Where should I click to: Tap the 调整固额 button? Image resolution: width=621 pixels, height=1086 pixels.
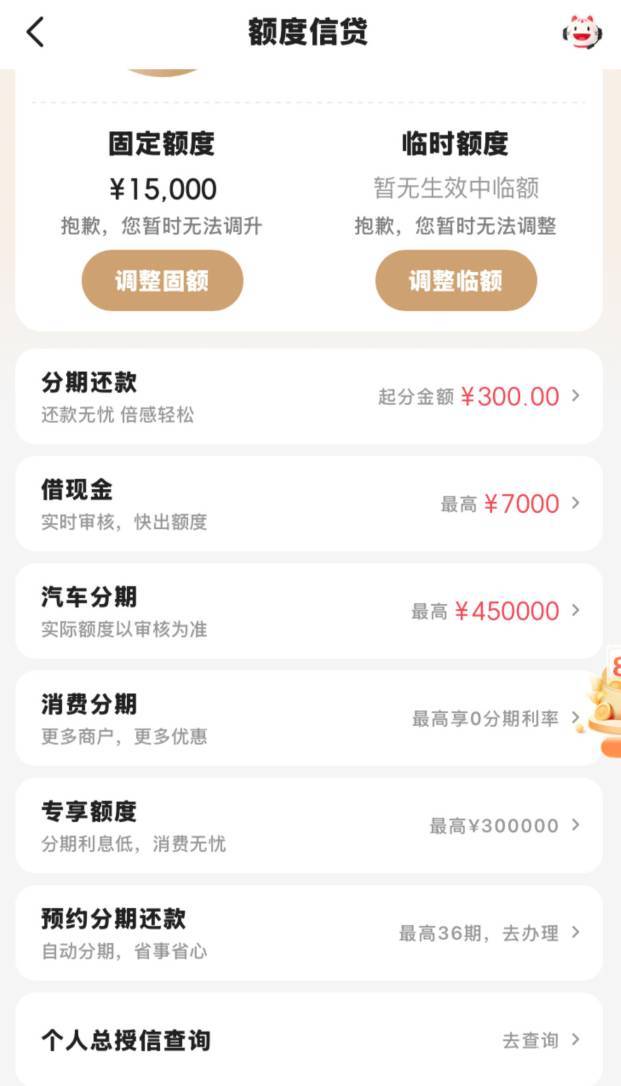162,281
